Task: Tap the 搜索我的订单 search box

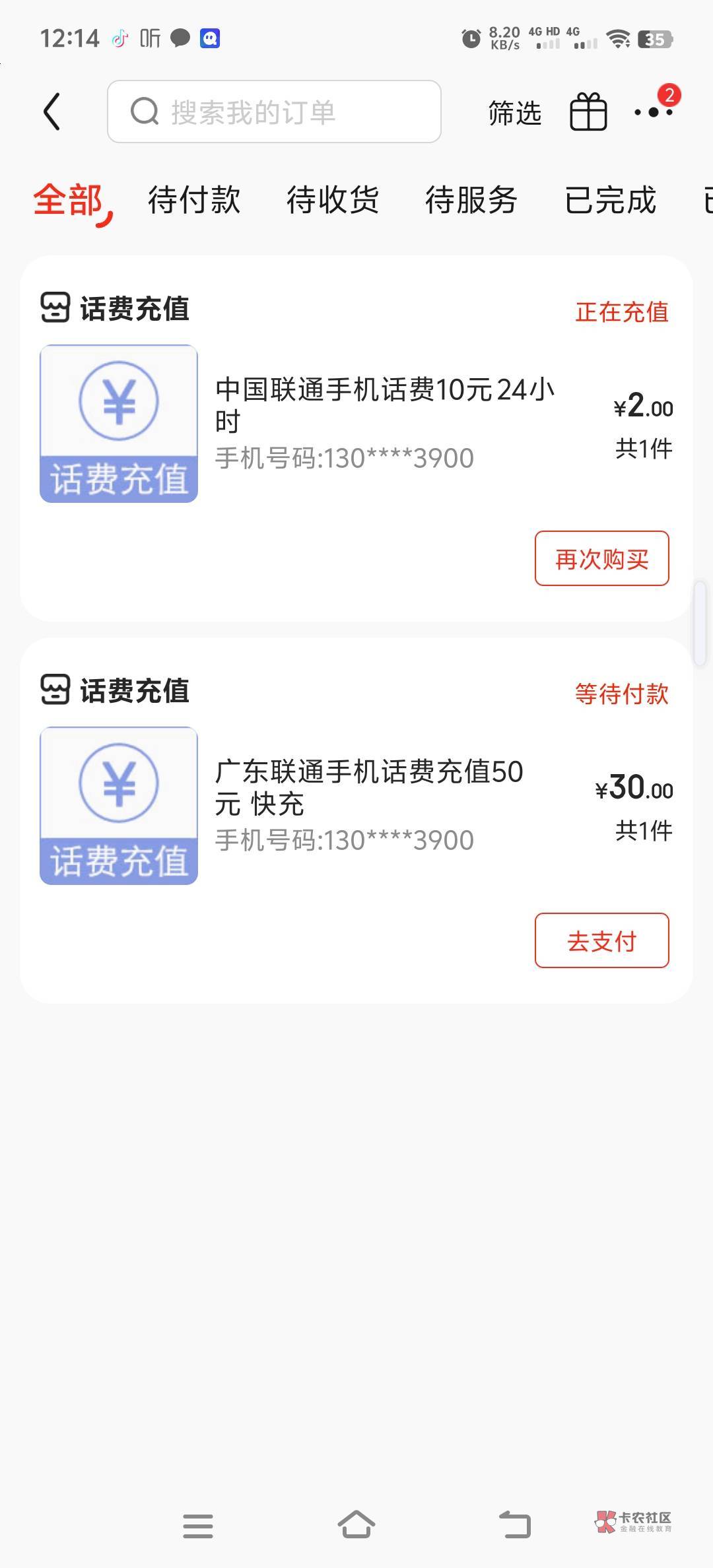Action: pos(274,112)
